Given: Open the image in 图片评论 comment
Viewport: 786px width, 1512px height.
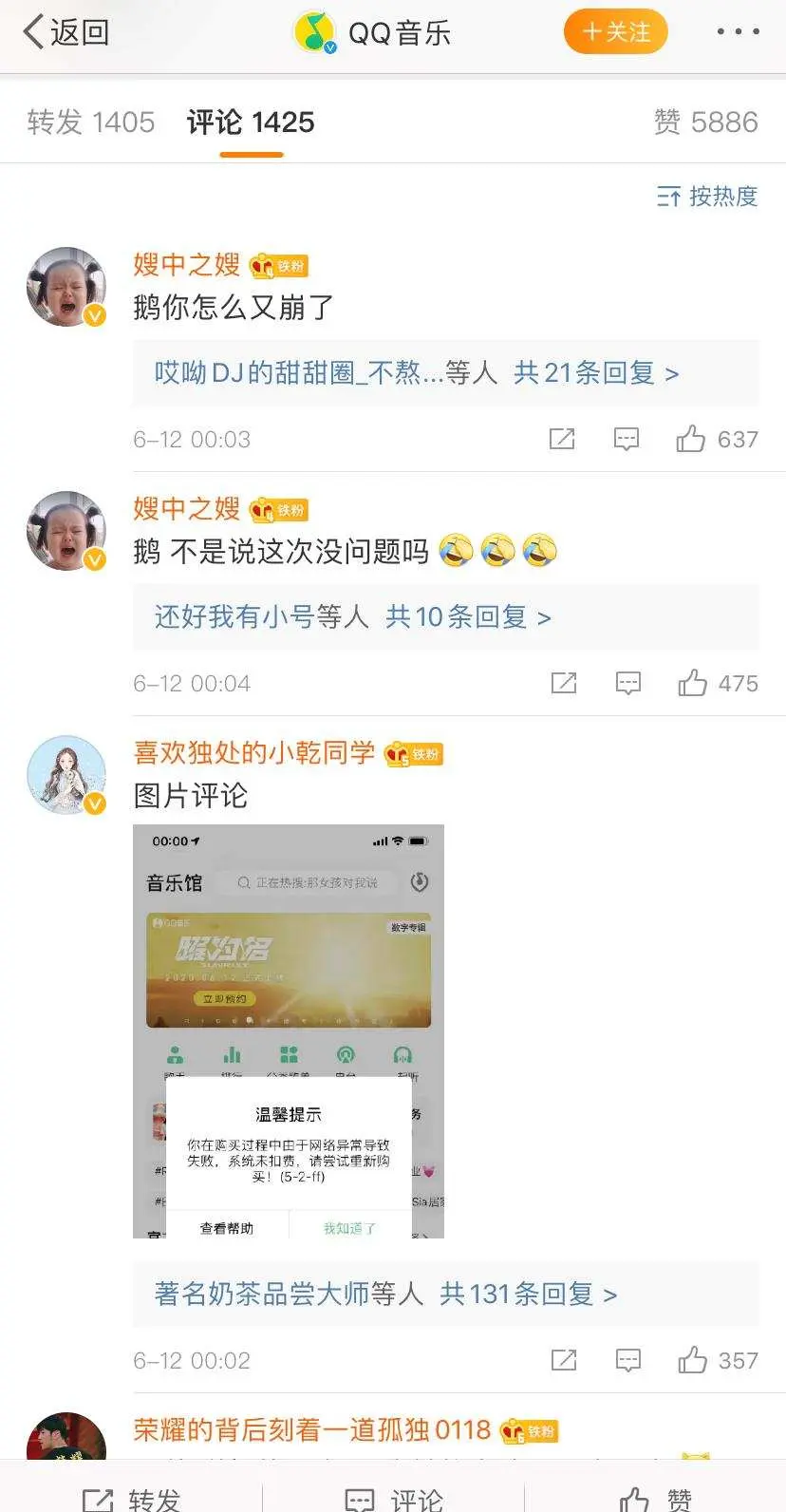Looking at the screenshot, I should 289,1030.
